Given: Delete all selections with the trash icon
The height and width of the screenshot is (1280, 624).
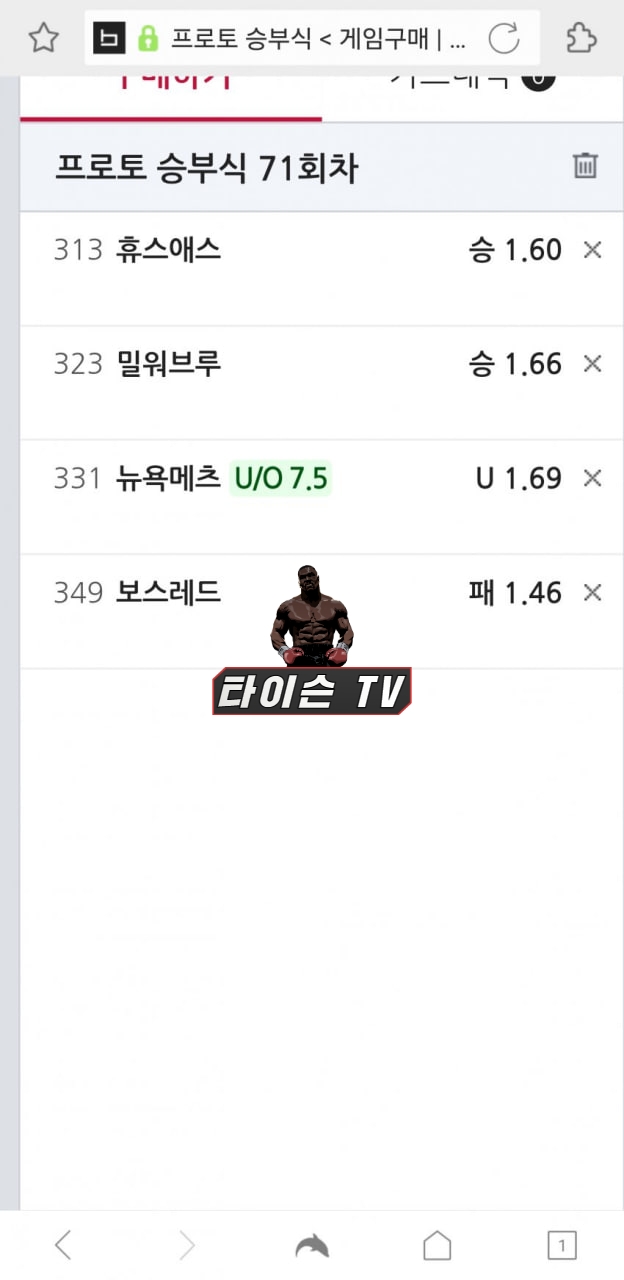Looking at the screenshot, I should (x=585, y=166).
